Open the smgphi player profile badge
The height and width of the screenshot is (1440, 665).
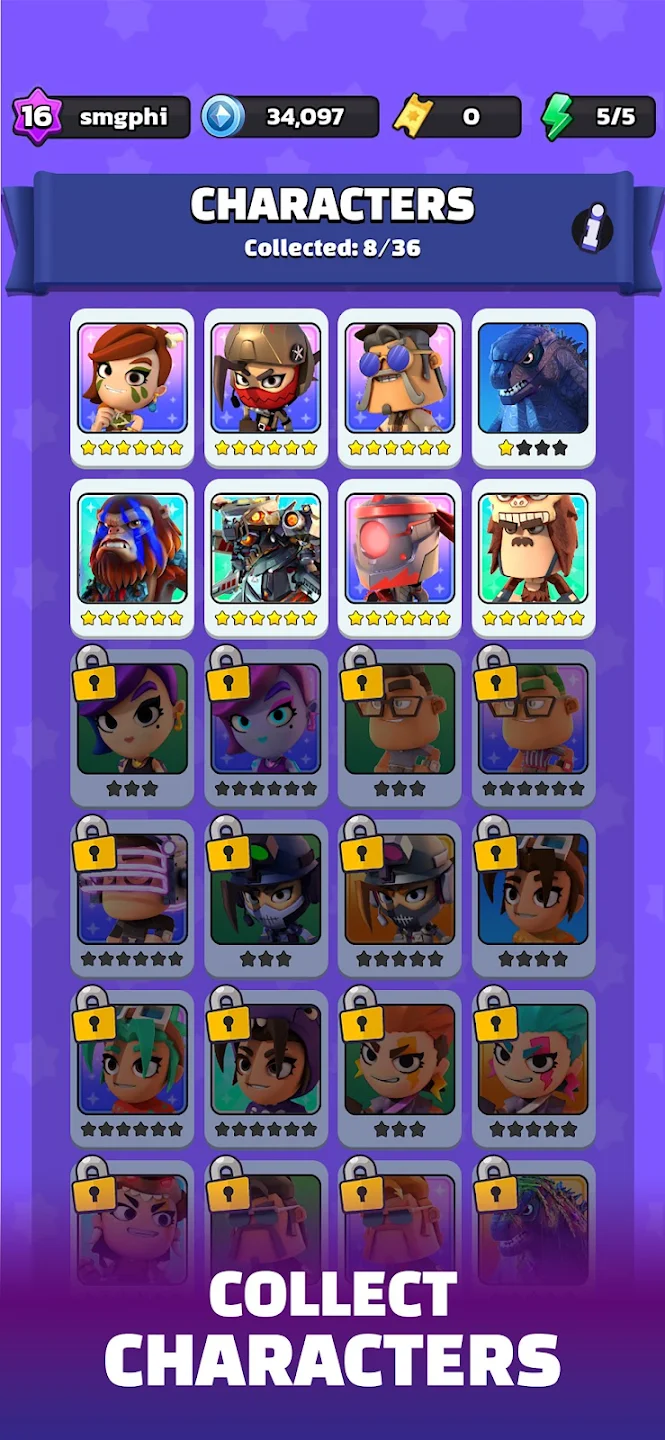click(x=101, y=117)
